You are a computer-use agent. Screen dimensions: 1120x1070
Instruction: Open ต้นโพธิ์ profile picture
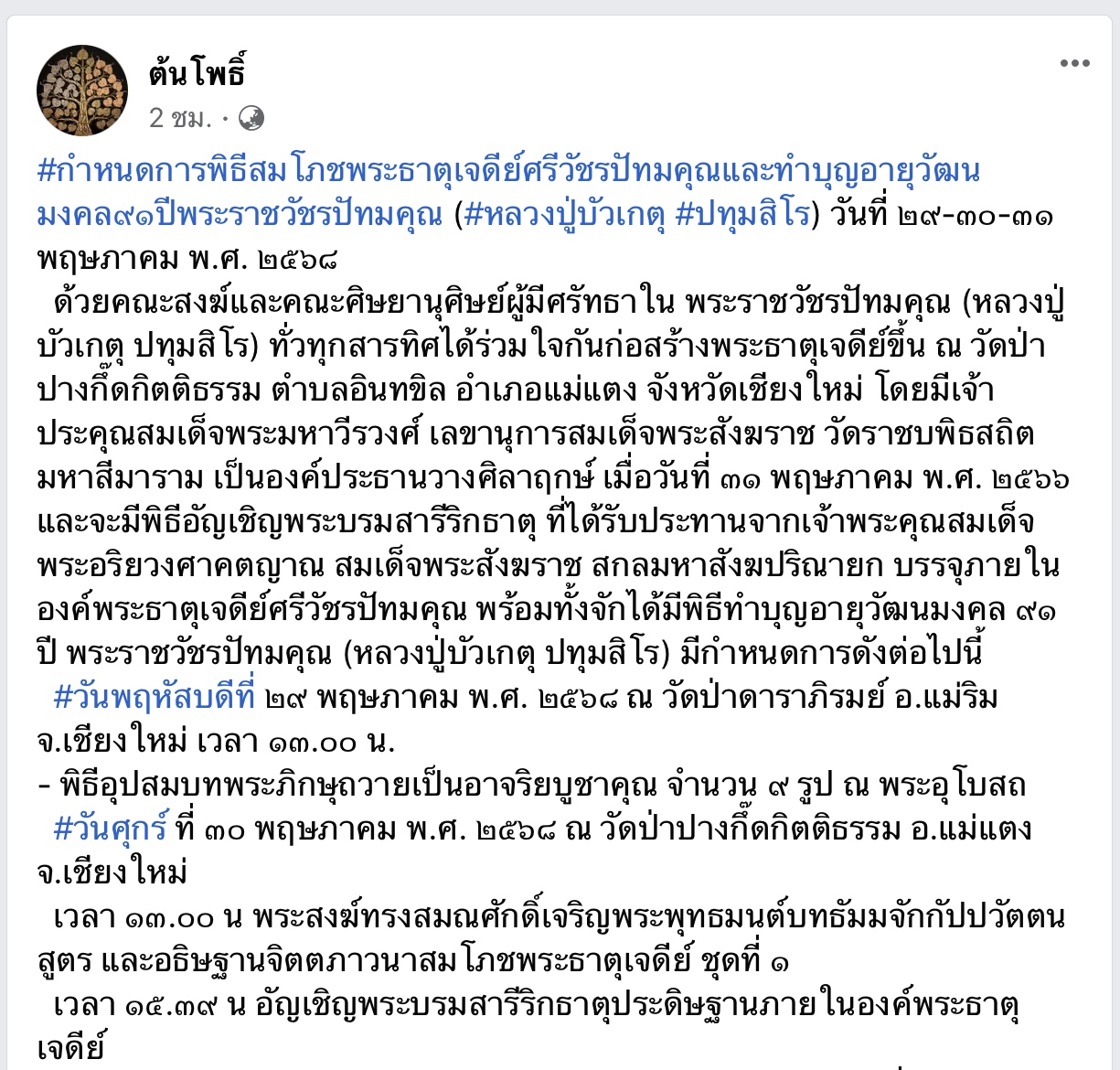click(82, 91)
